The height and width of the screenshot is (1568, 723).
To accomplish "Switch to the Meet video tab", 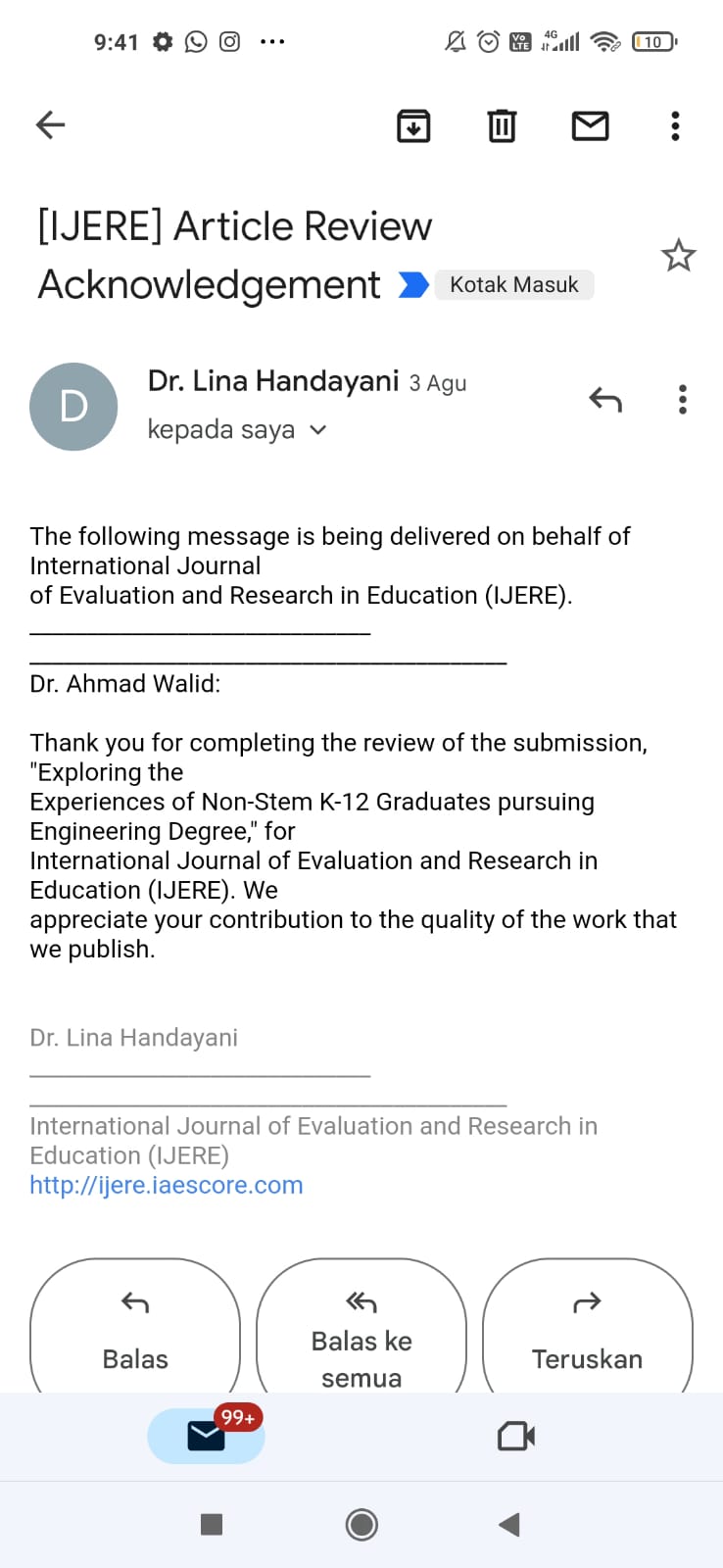I will 515,1437.
